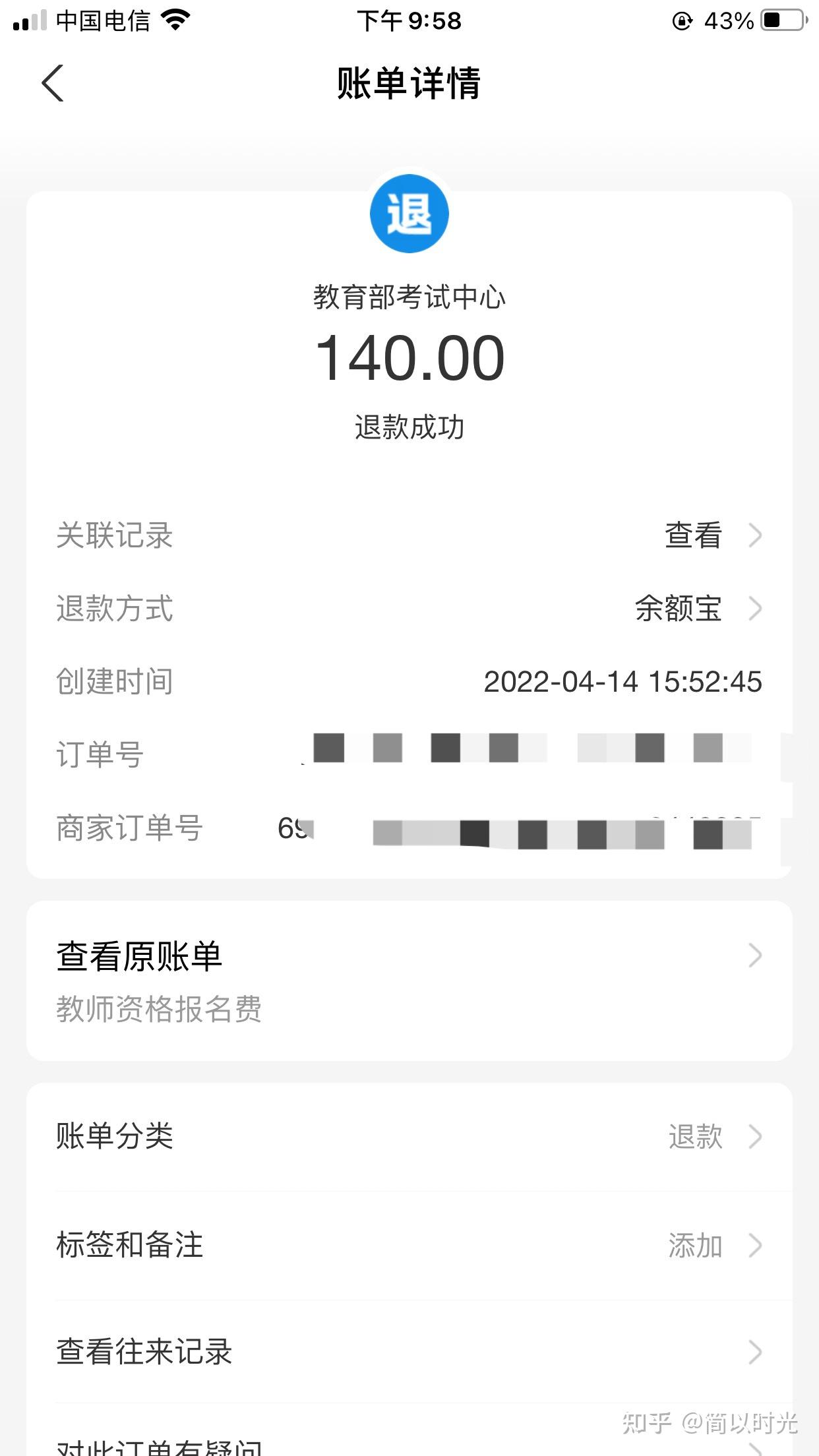Change 账单分类 currently set to 退款
The image size is (819, 1456).
[409, 1136]
